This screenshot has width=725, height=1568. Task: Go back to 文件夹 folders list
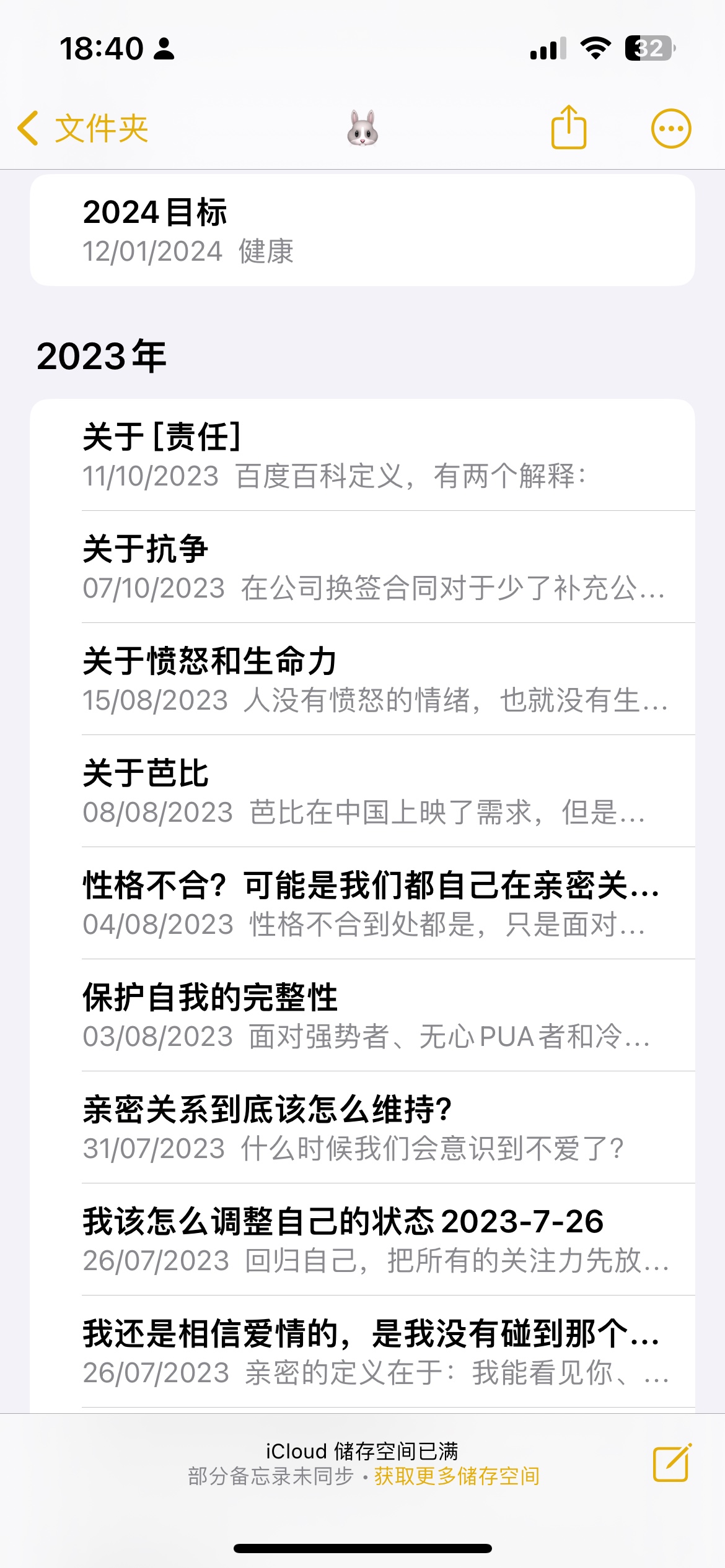[x=83, y=129]
